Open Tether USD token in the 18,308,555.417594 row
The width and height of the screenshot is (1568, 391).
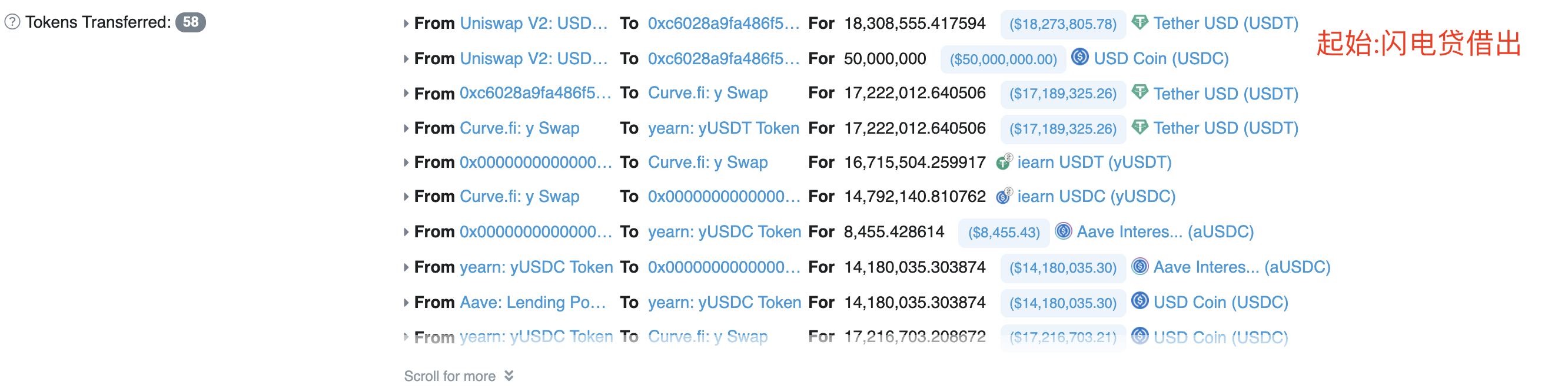coord(1225,24)
